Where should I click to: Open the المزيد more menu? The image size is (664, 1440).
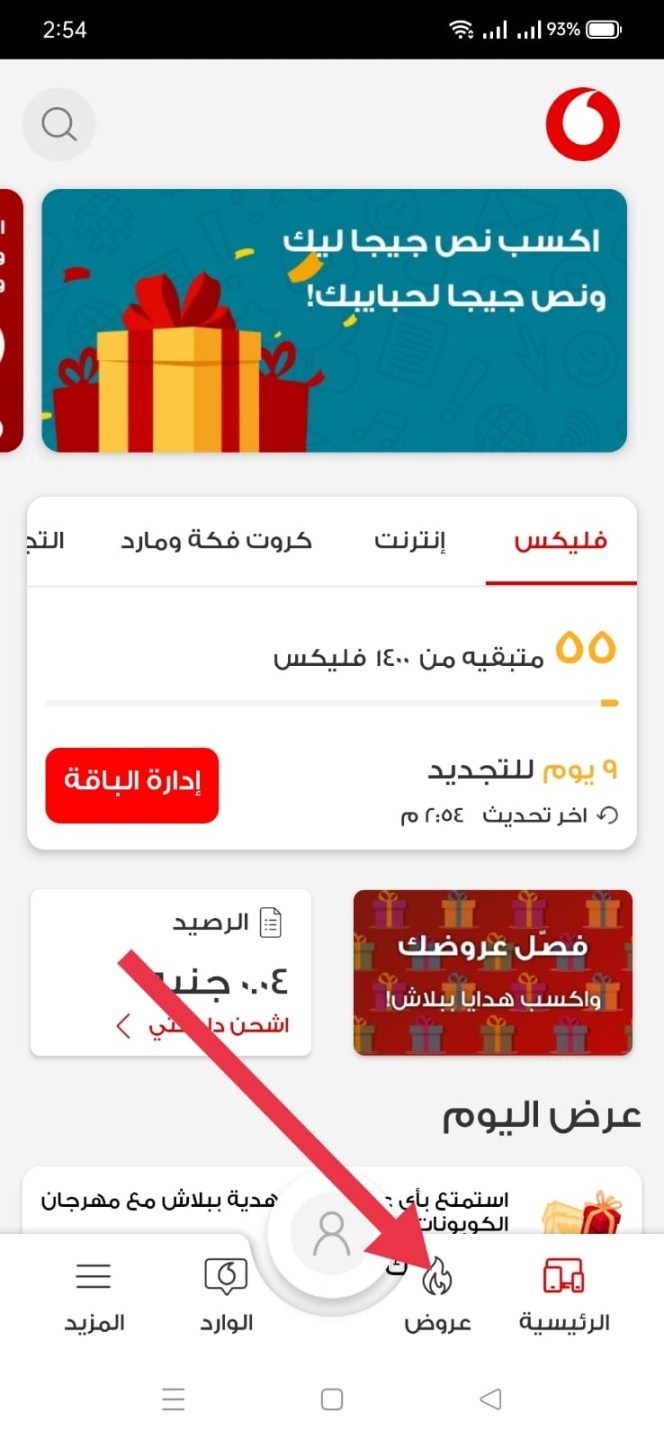pyautogui.click(x=94, y=1295)
